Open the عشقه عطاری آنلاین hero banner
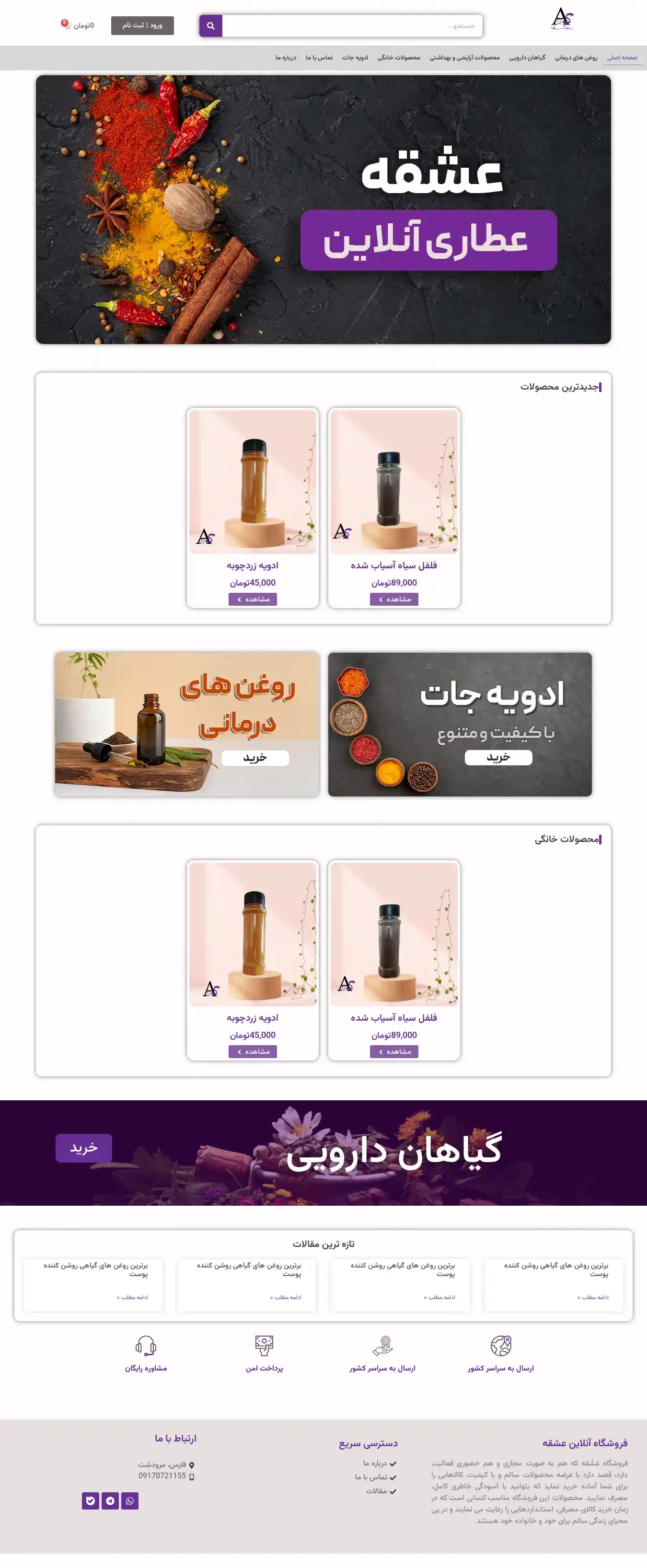Image resolution: width=647 pixels, height=1568 pixels. (x=323, y=209)
